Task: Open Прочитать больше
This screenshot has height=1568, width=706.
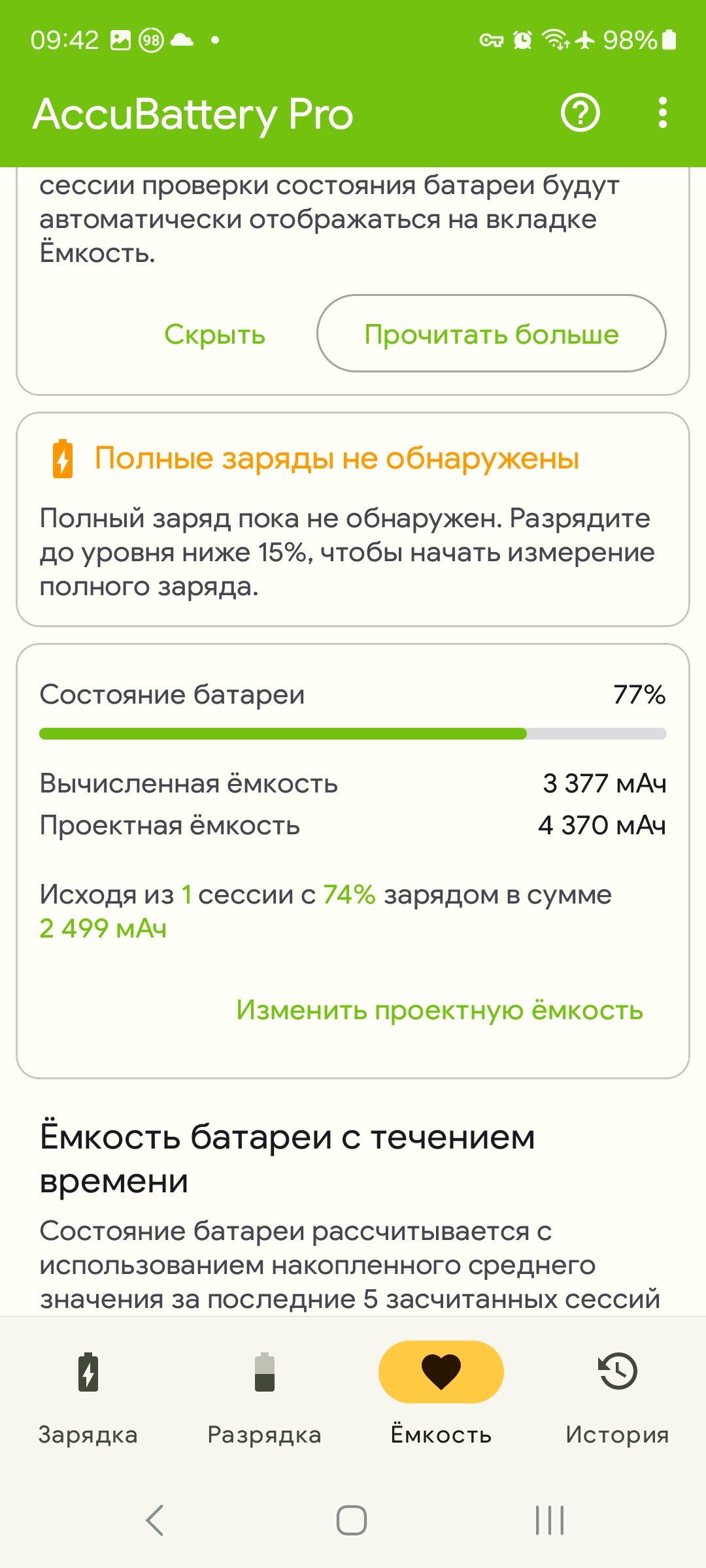Action: click(x=491, y=334)
